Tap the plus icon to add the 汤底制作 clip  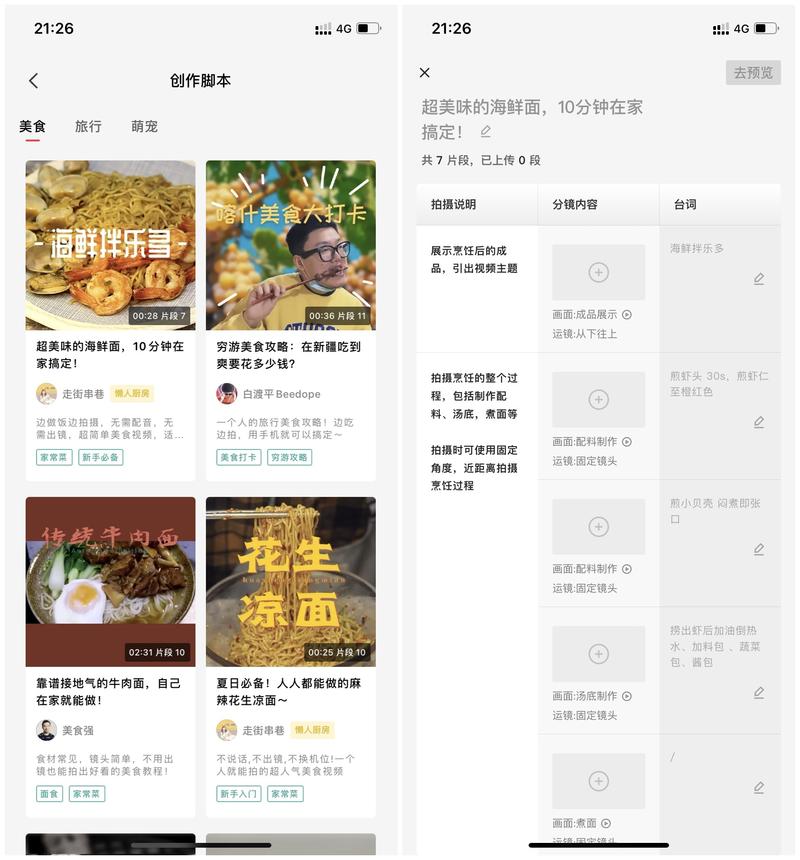click(x=596, y=653)
